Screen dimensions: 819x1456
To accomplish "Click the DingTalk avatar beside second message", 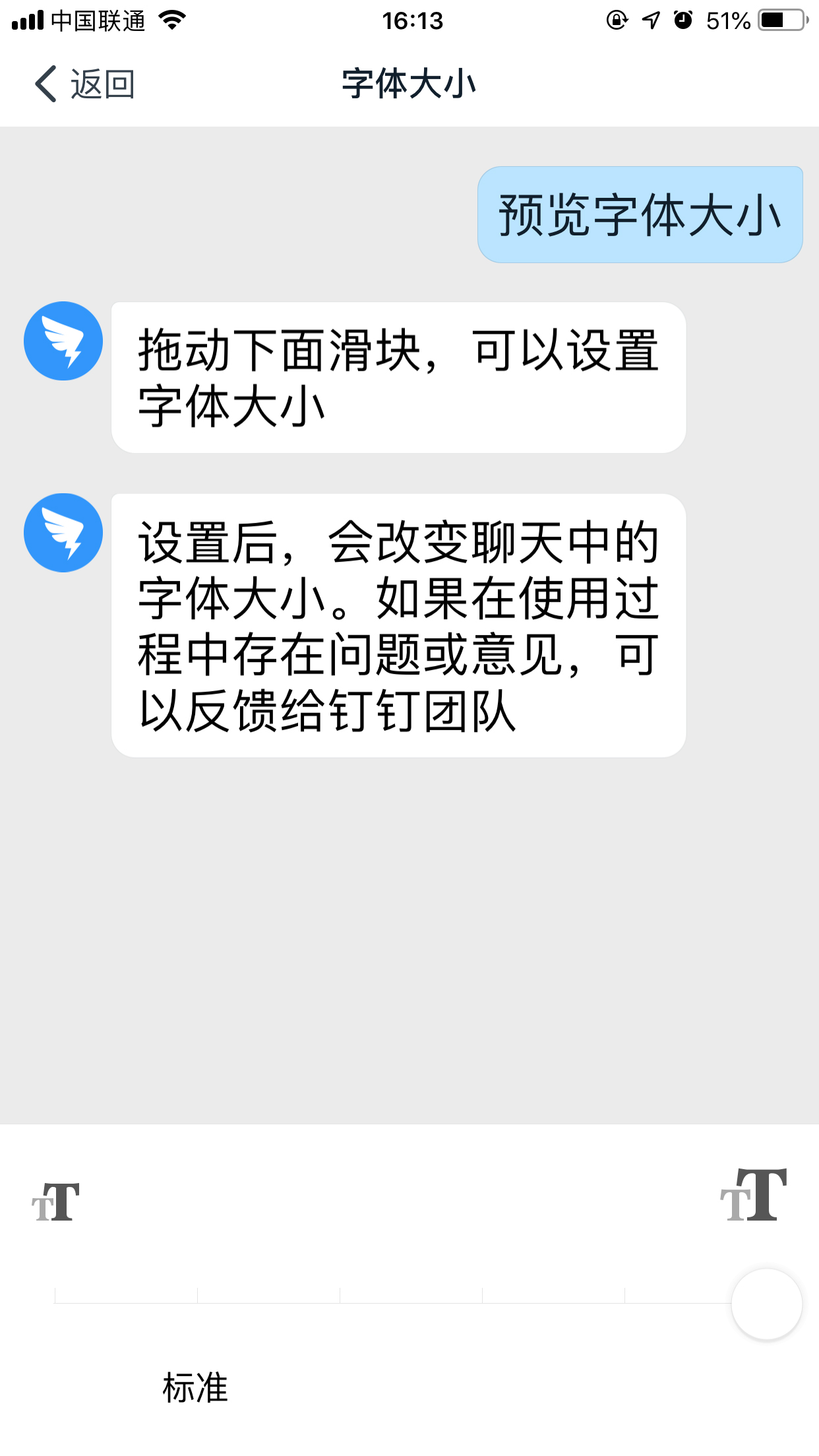I will 63,534.
